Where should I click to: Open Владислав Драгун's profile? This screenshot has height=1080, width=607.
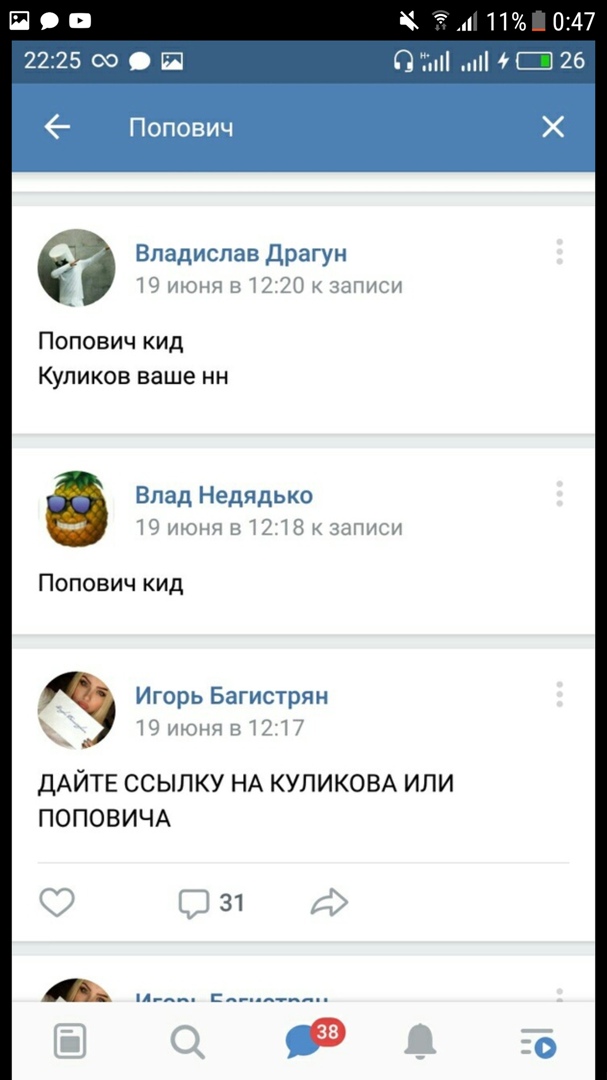[241, 253]
